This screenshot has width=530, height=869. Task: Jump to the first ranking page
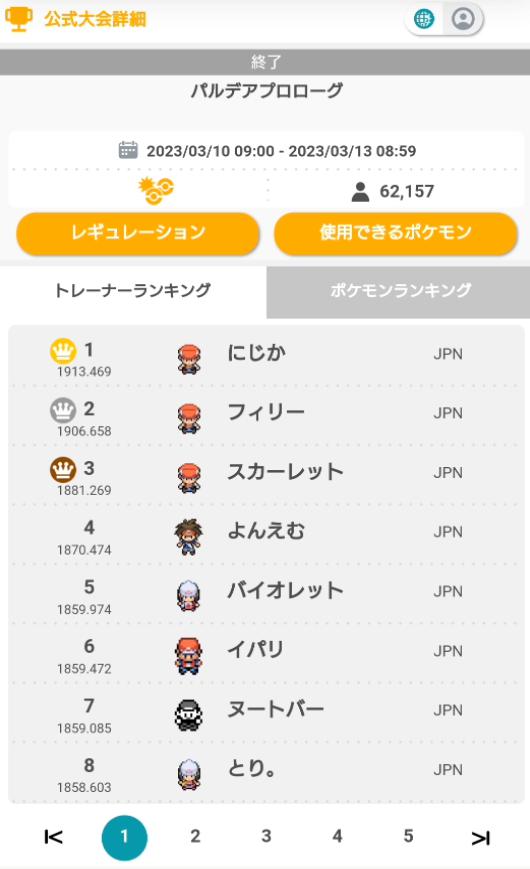tap(53, 837)
